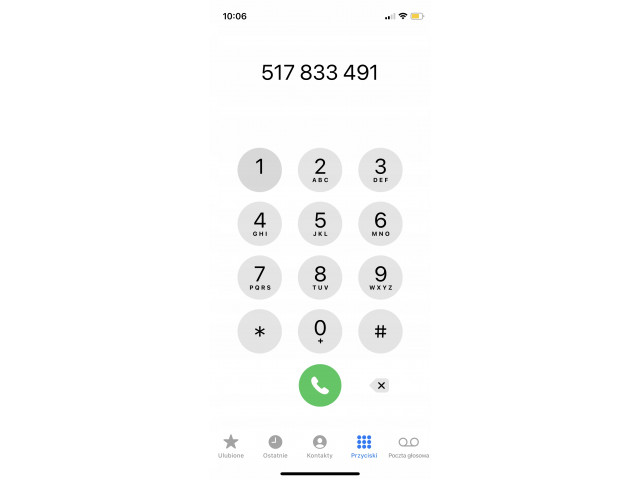Tap the hash key
Viewport: 640px width, 480px height.
(x=380, y=331)
